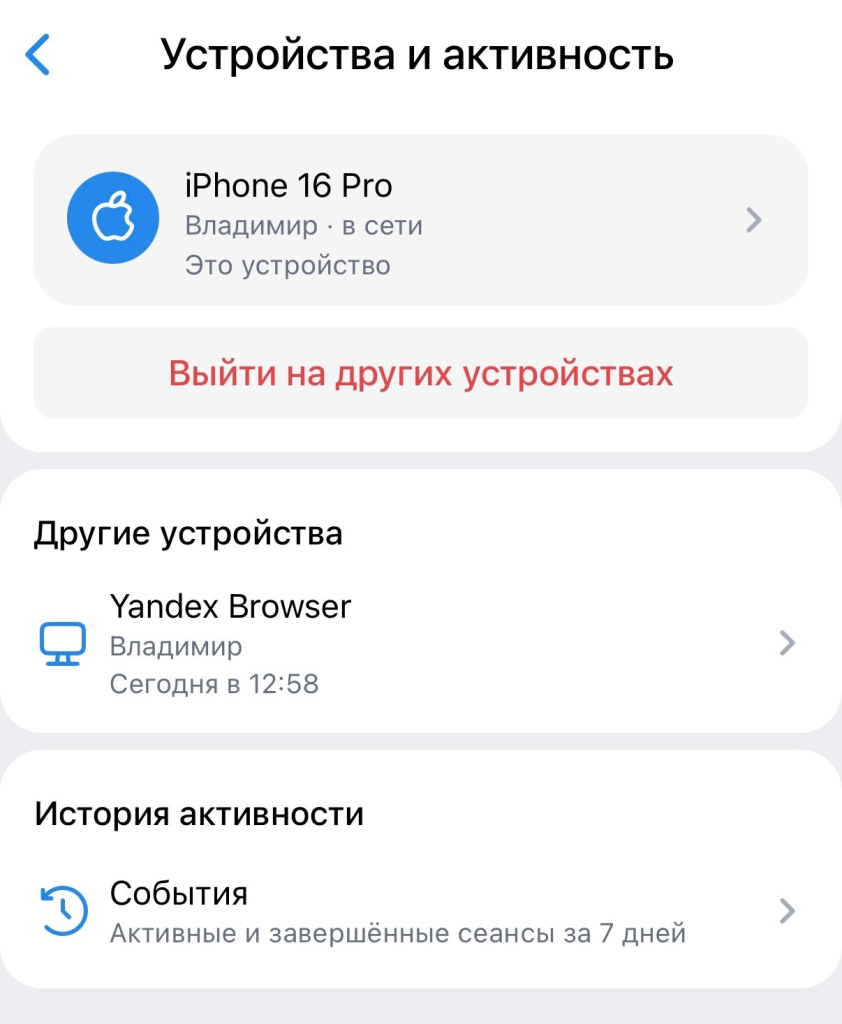Open the iPhone 16 Pro device details
Viewport: 842px width, 1024px height.
(420, 220)
